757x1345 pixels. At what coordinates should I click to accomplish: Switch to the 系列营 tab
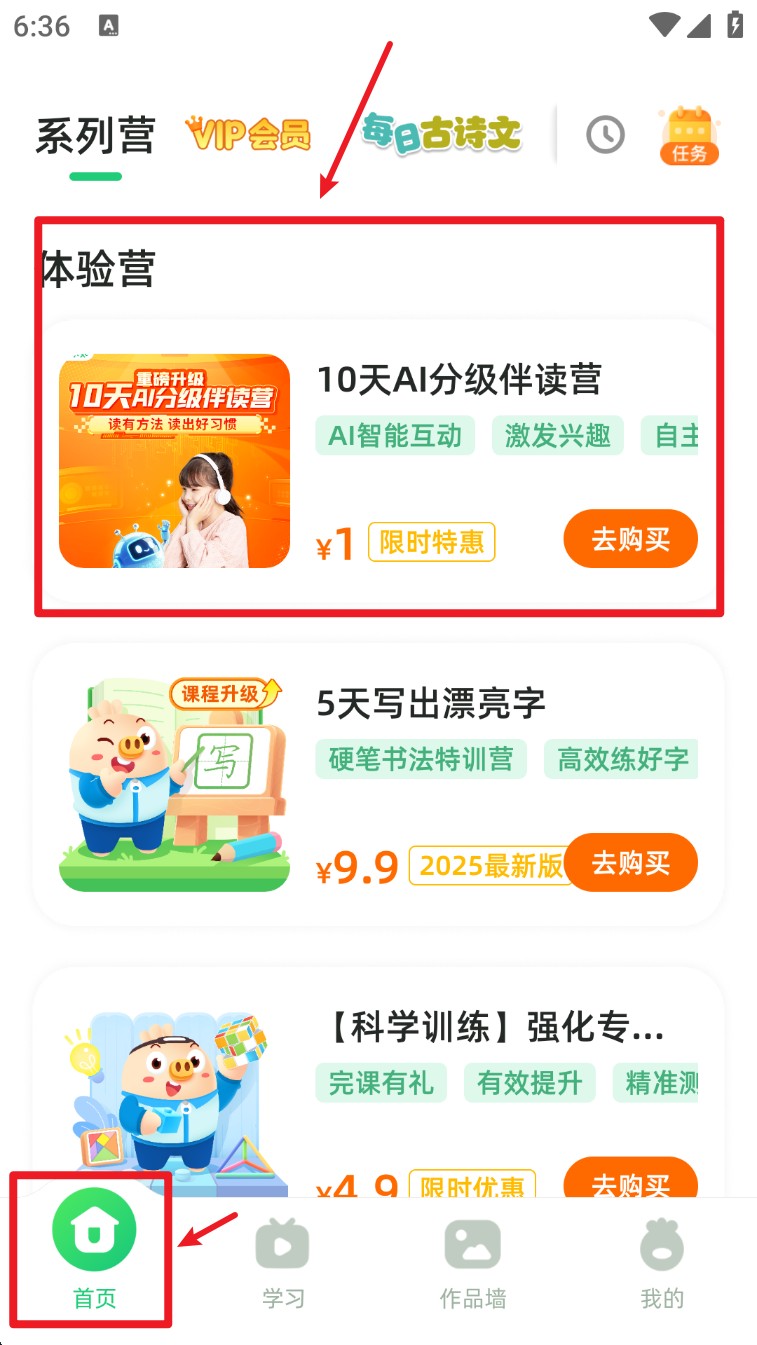coord(95,136)
